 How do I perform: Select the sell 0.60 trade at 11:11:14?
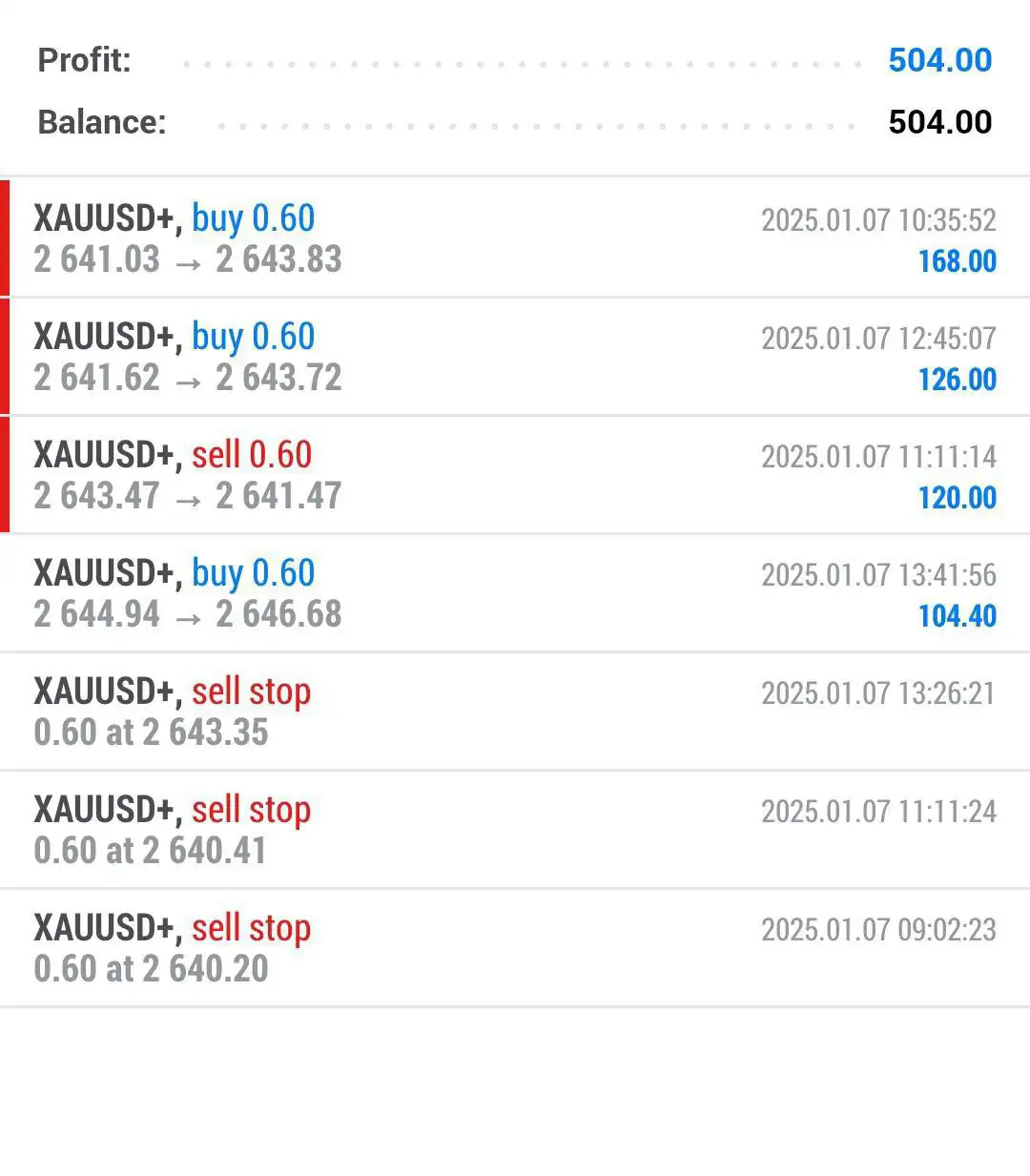[x=515, y=475]
